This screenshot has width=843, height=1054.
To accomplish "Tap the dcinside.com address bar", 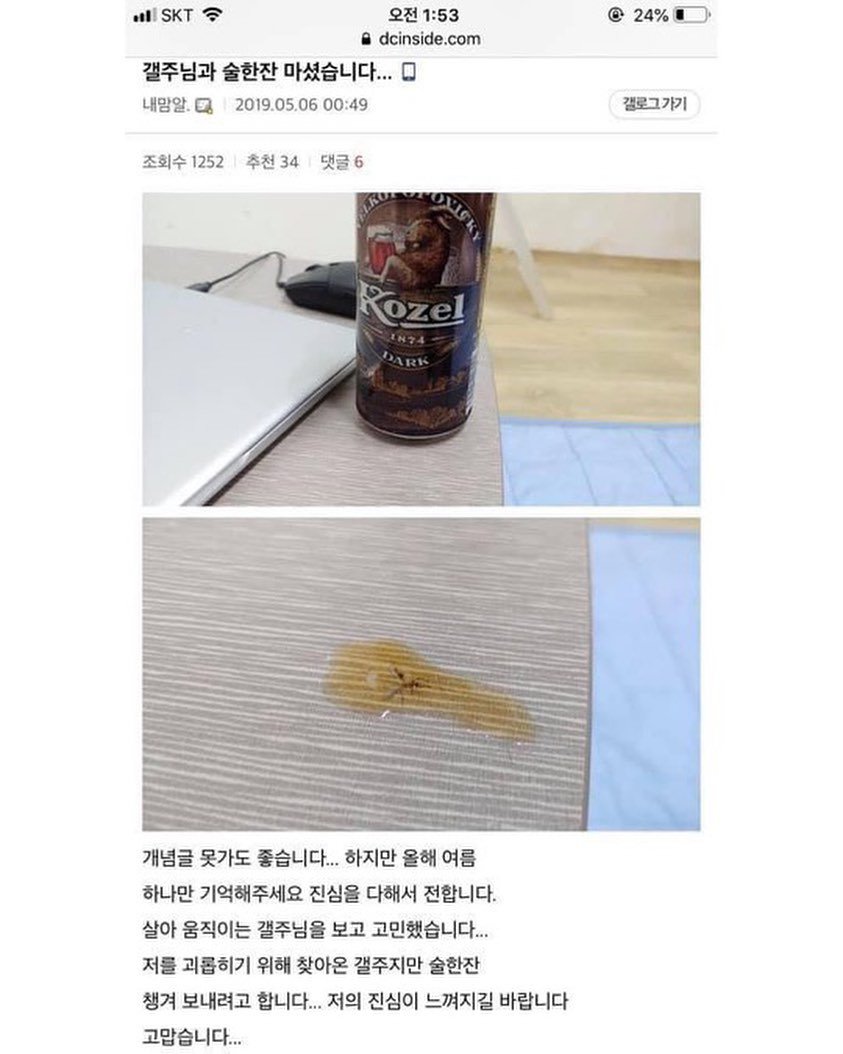I will (x=421, y=39).
